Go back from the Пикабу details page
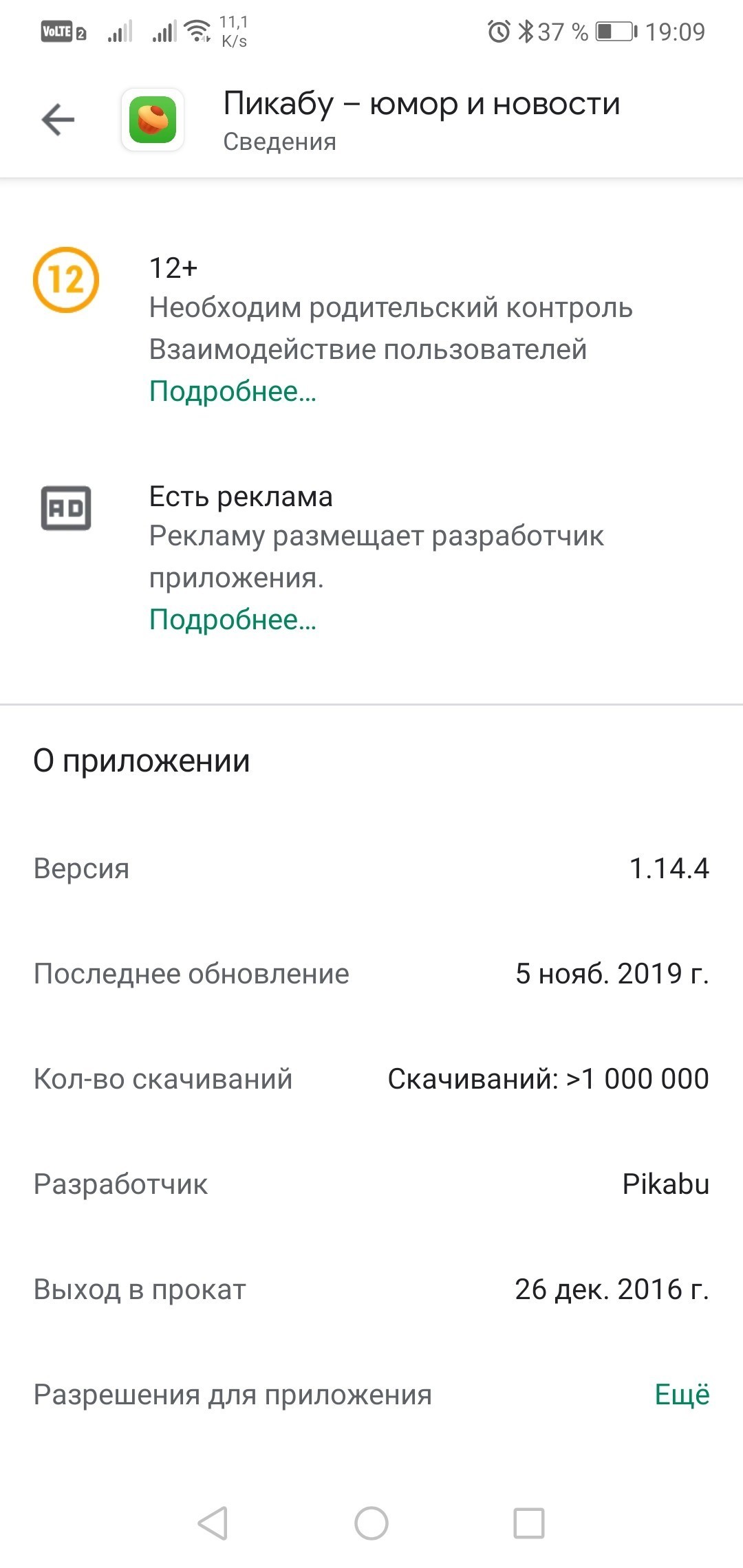Viewport: 743px width, 1568px height. tap(58, 120)
